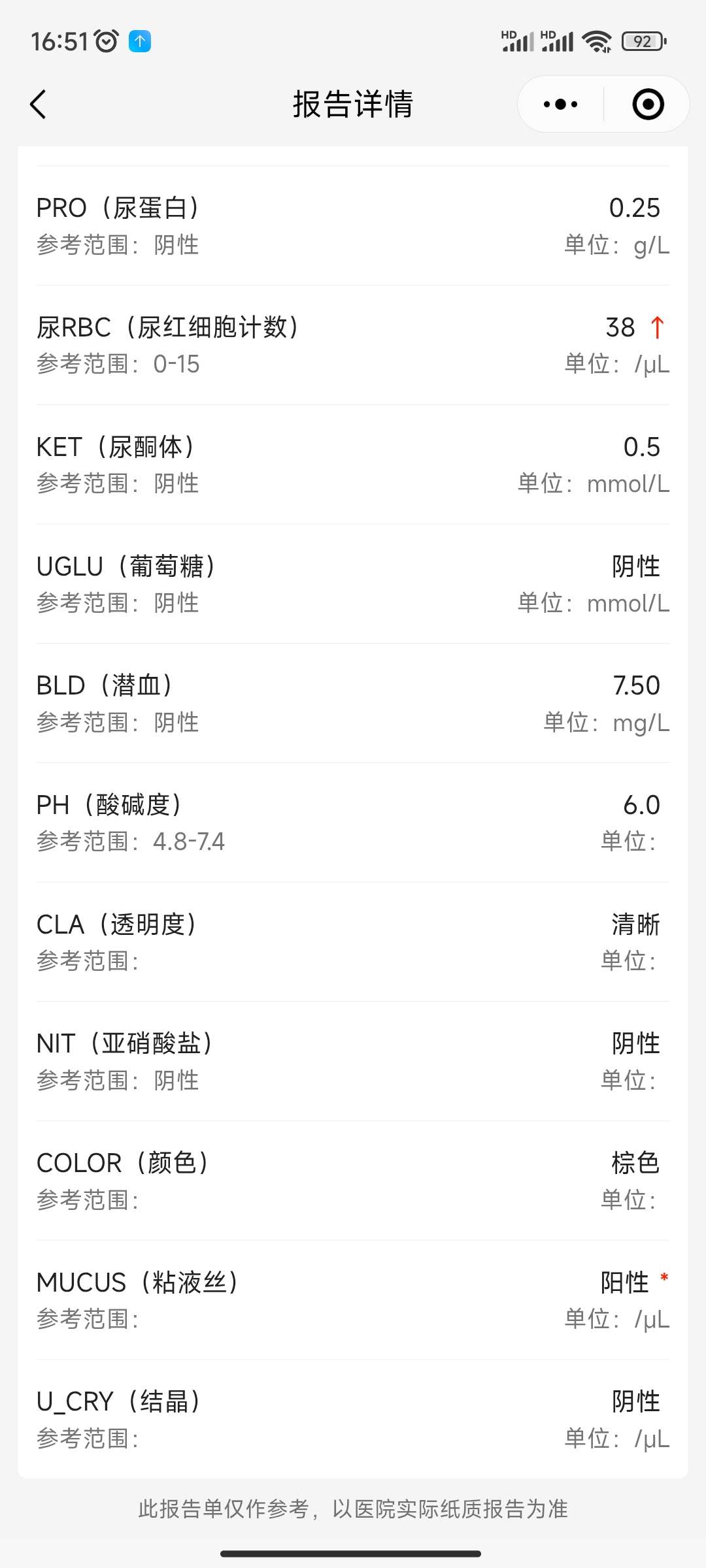Tap the NIT (亚硝酸盐) row
The width and height of the screenshot is (706, 1568).
[x=353, y=1060]
